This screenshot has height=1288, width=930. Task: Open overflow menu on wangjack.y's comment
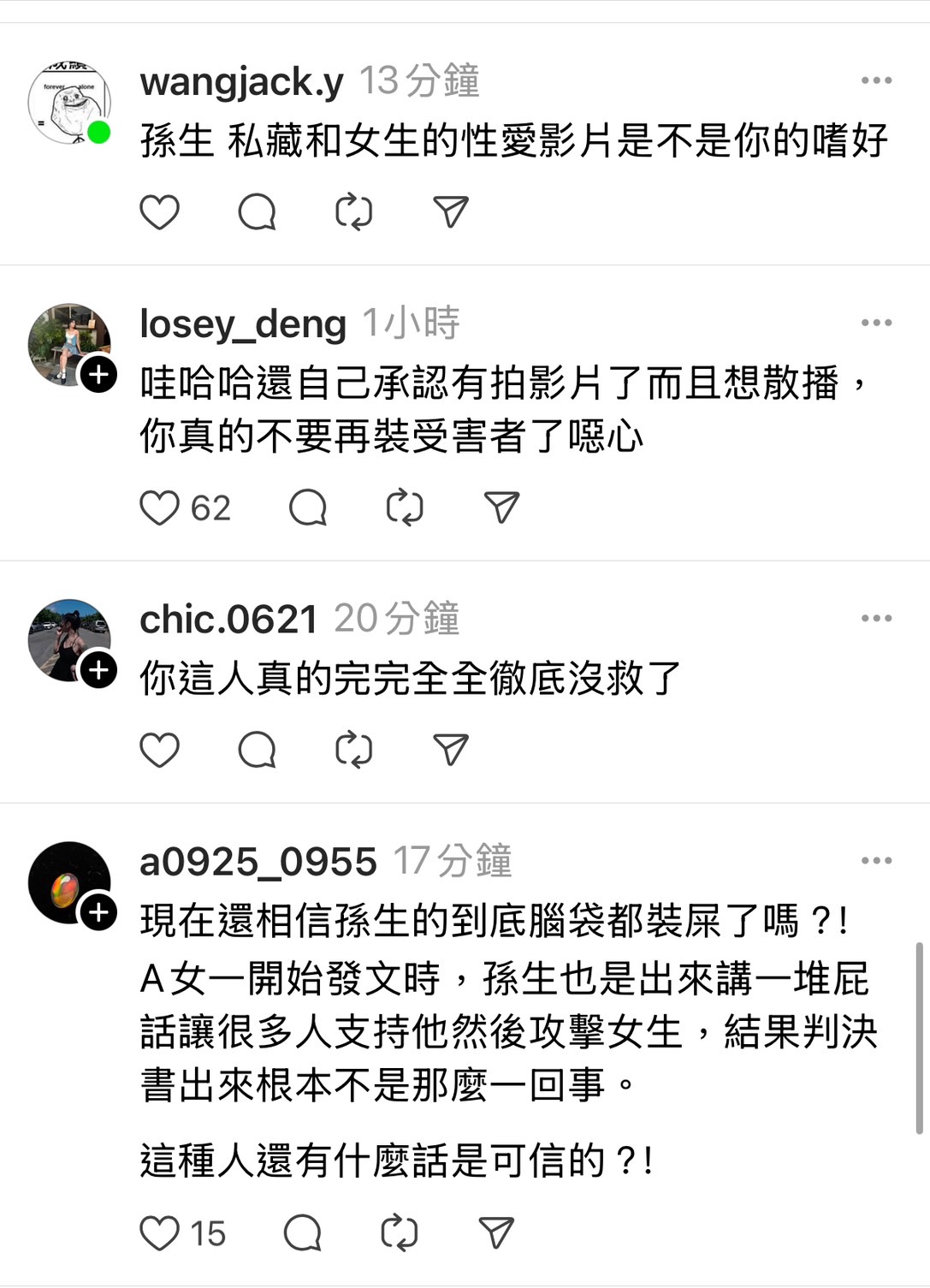tap(876, 80)
